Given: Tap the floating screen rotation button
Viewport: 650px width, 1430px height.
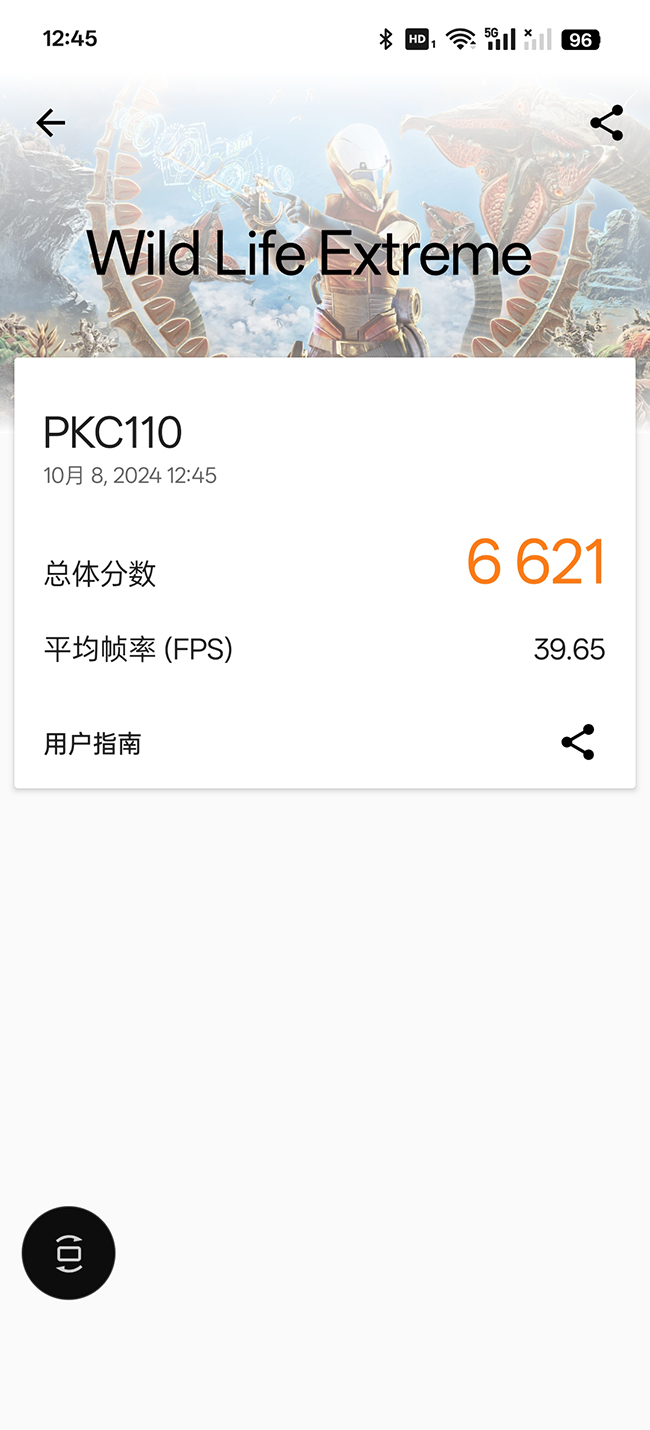Looking at the screenshot, I should point(69,1253).
